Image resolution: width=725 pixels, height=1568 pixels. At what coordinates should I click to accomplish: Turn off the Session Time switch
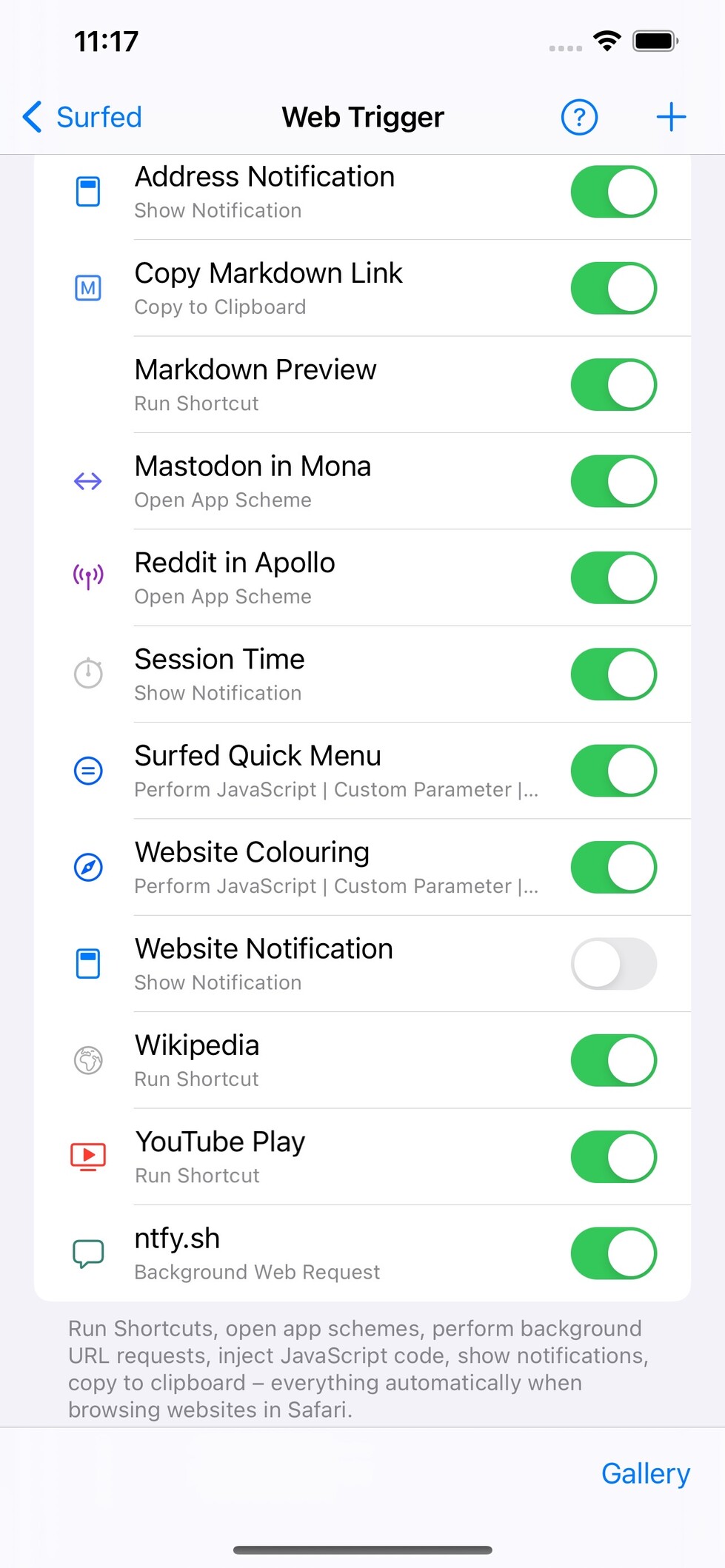pos(613,674)
